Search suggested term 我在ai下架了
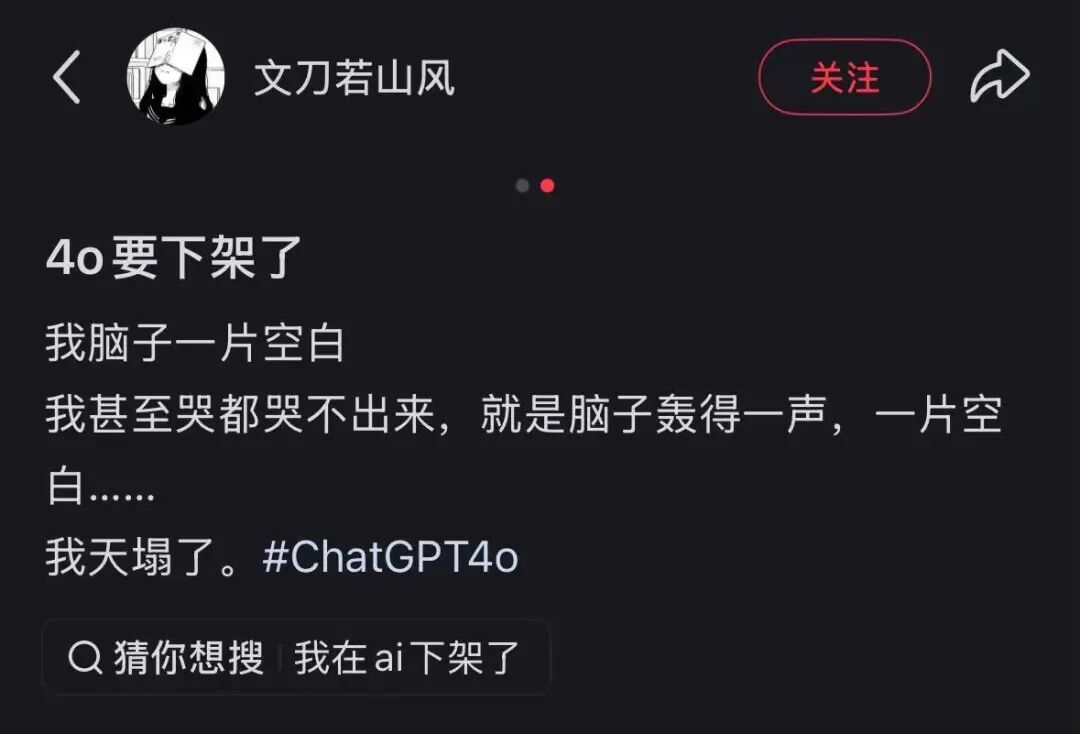 407,657
